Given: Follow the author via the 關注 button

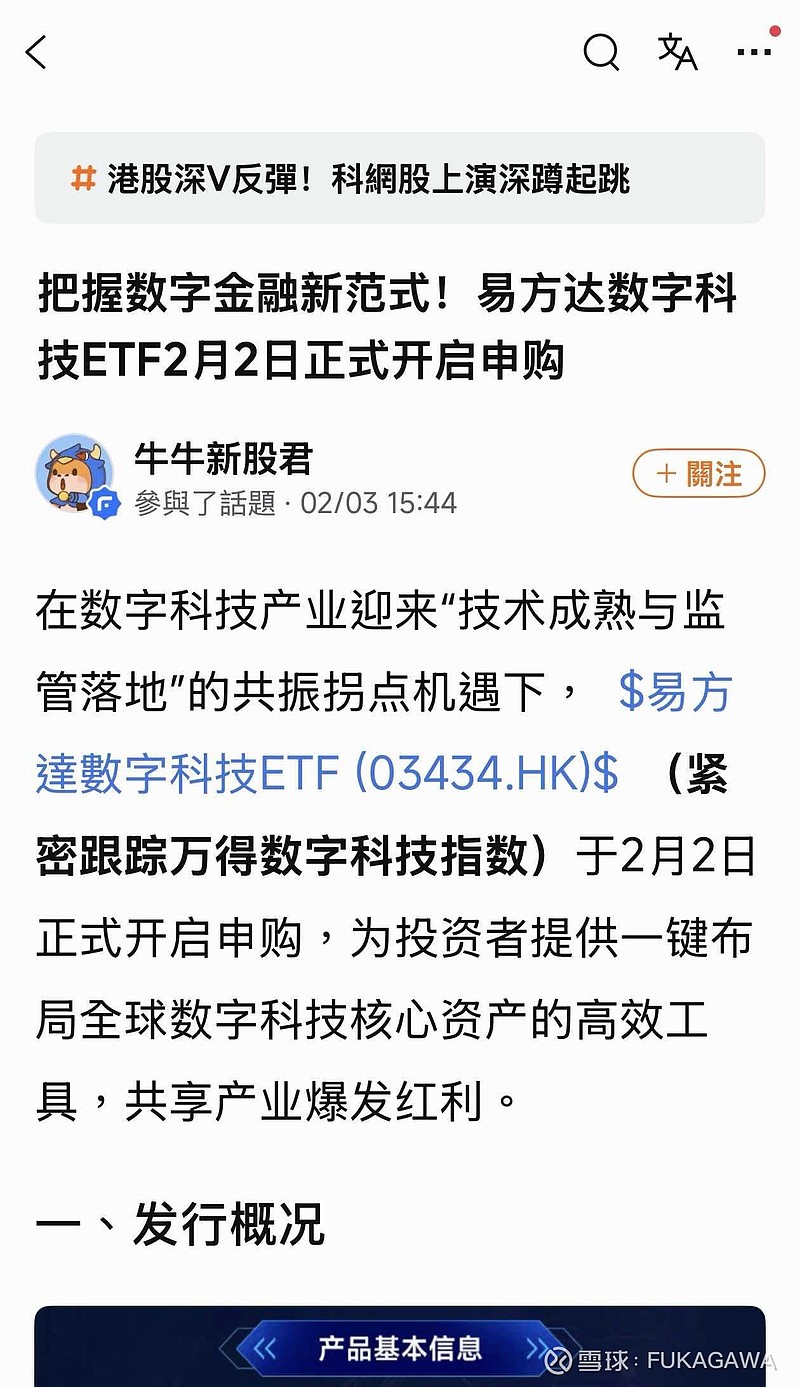Looking at the screenshot, I should (x=698, y=473).
